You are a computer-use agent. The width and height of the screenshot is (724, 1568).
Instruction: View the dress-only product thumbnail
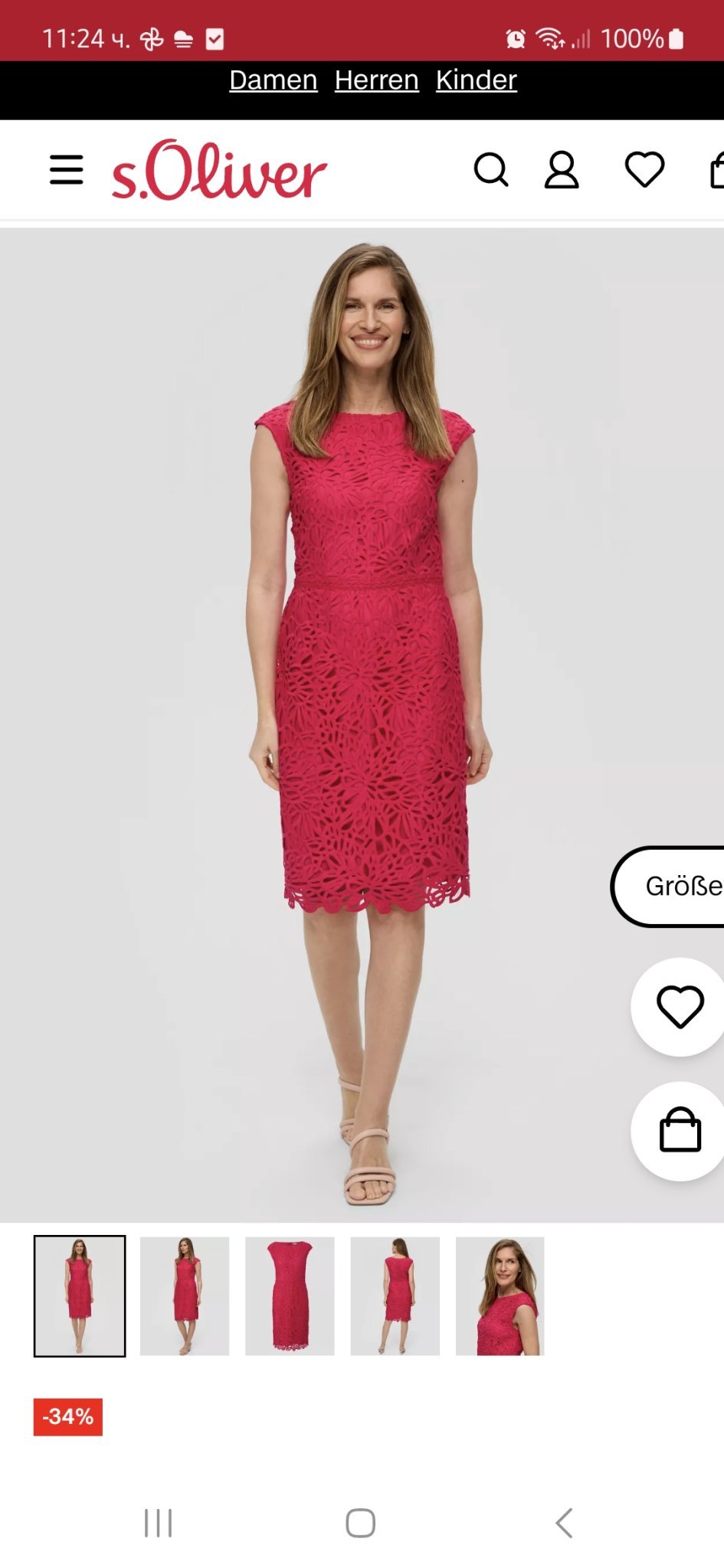pyautogui.click(x=290, y=1295)
